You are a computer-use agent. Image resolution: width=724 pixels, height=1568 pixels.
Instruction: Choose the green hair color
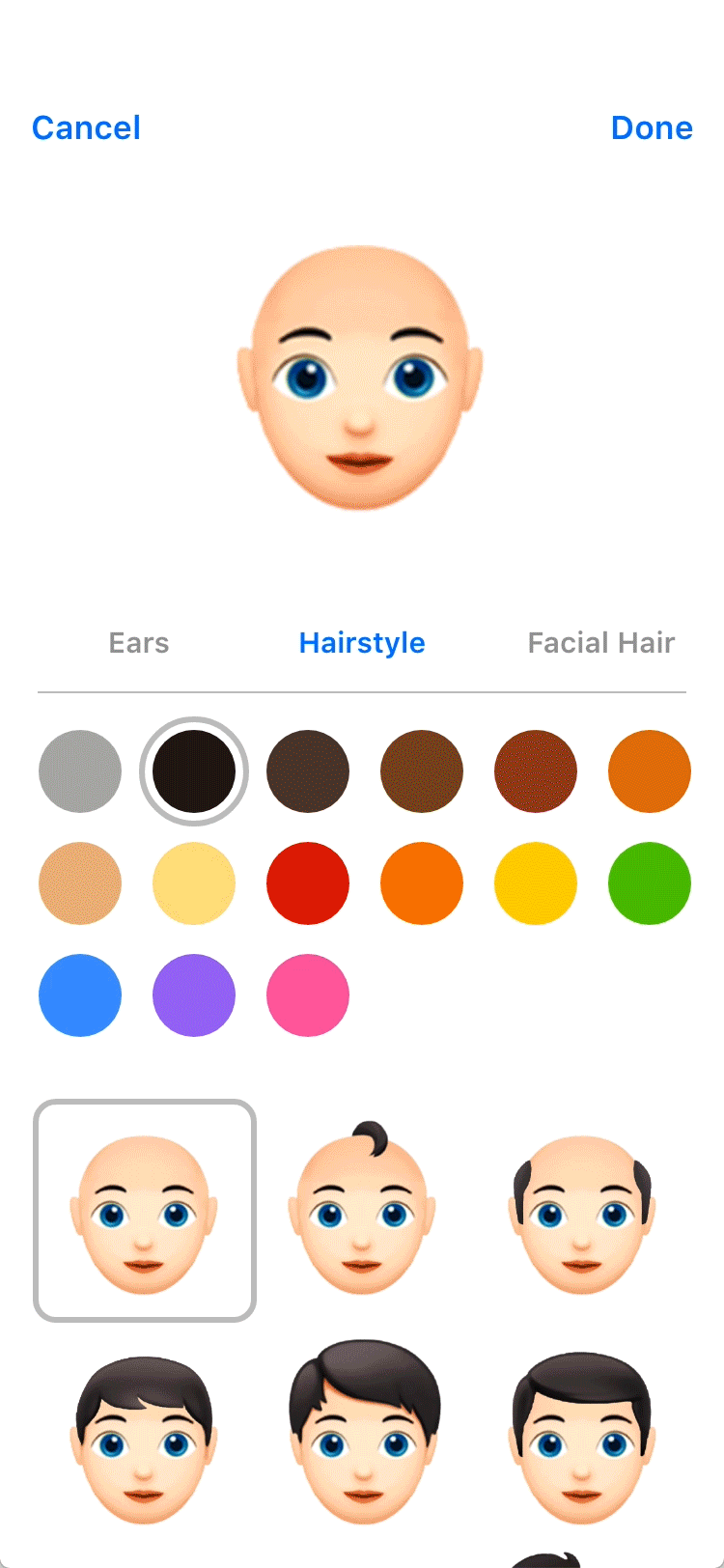[650, 883]
